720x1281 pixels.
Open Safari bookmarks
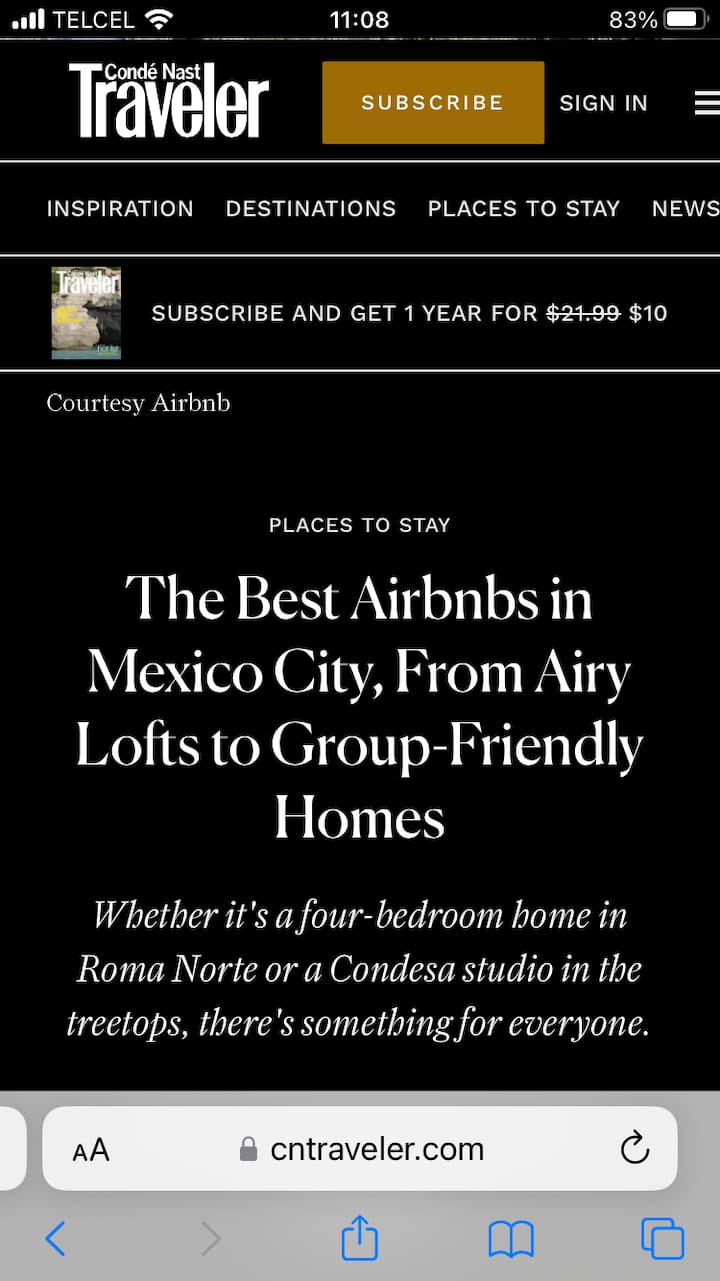(510, 1240)
